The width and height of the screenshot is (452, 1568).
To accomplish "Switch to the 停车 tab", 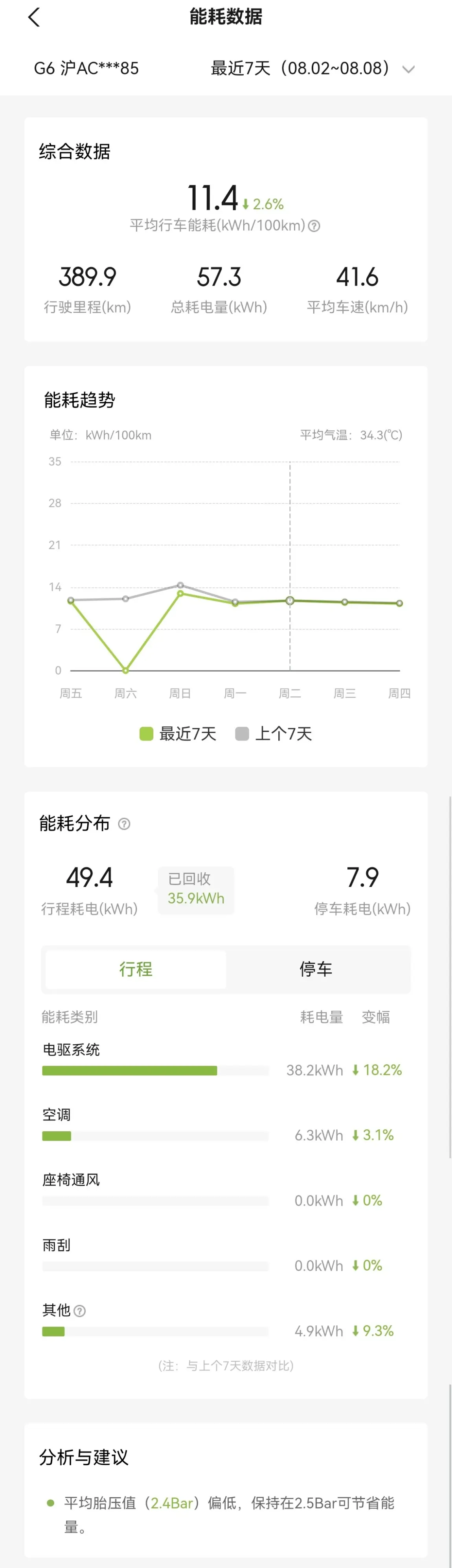I will pyautogui.click(x=316, y=969).
